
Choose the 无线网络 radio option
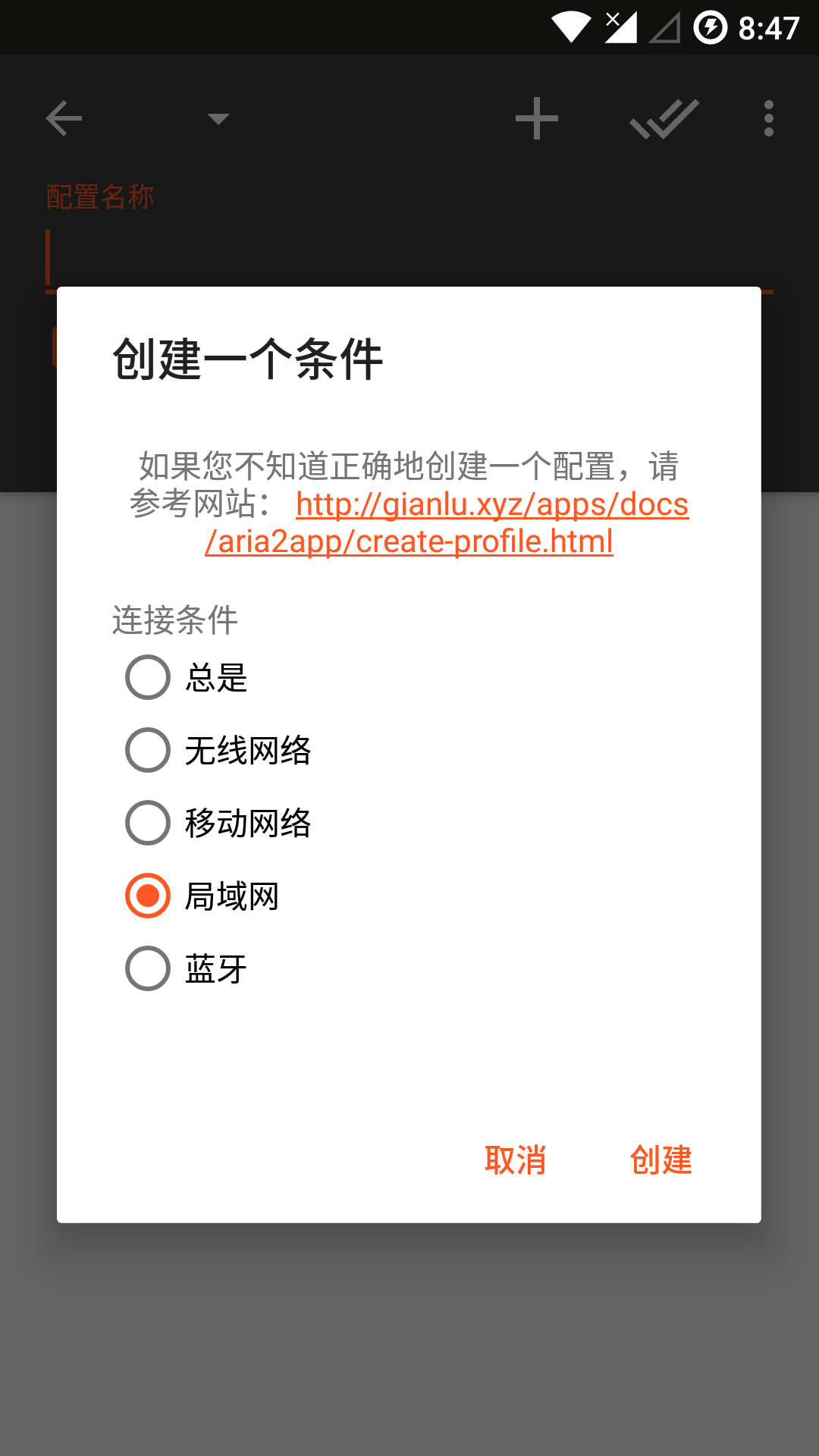(x=148, y=750)
